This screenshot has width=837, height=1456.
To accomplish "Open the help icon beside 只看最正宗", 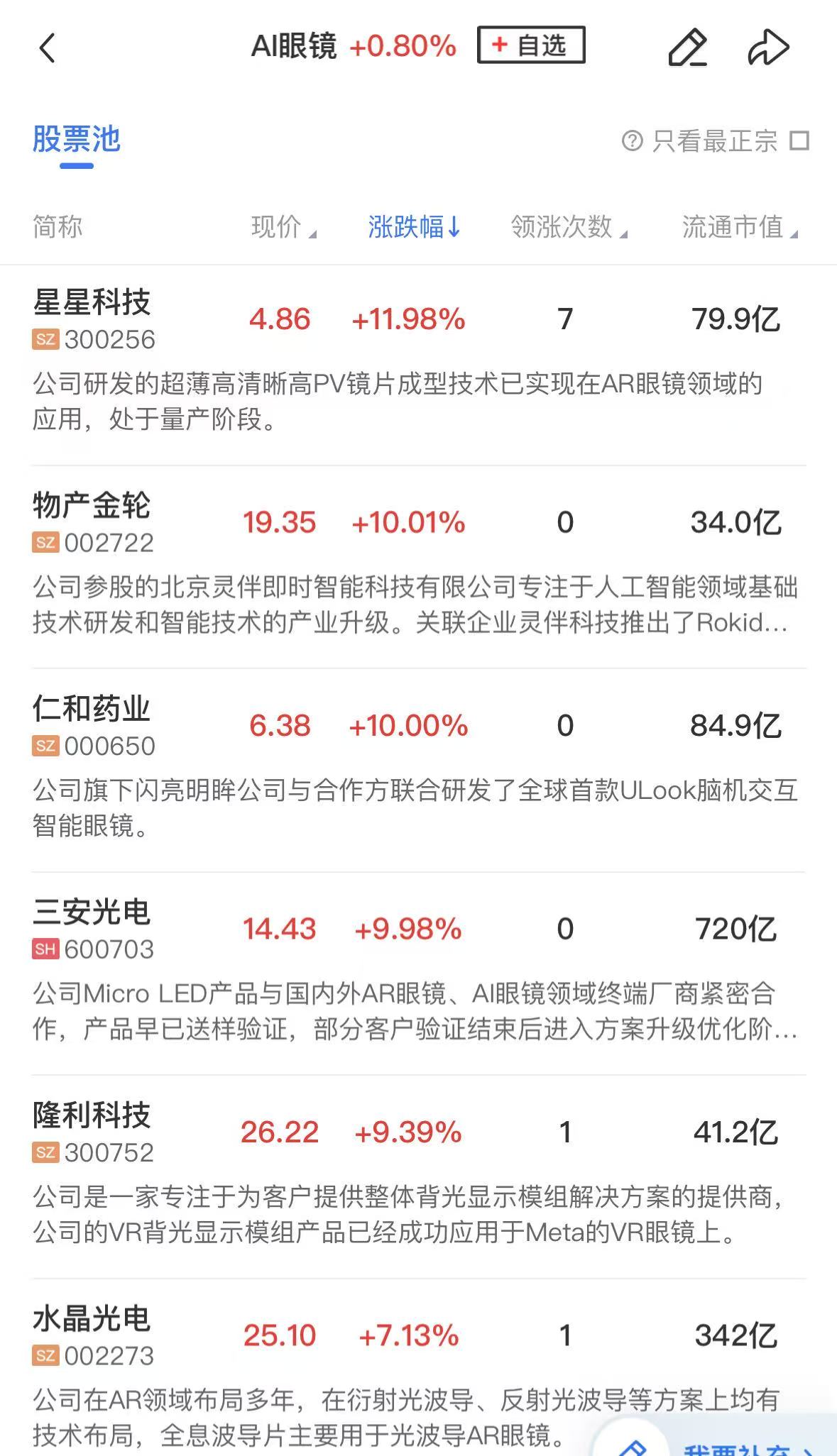I will click(x=632, y=140).
